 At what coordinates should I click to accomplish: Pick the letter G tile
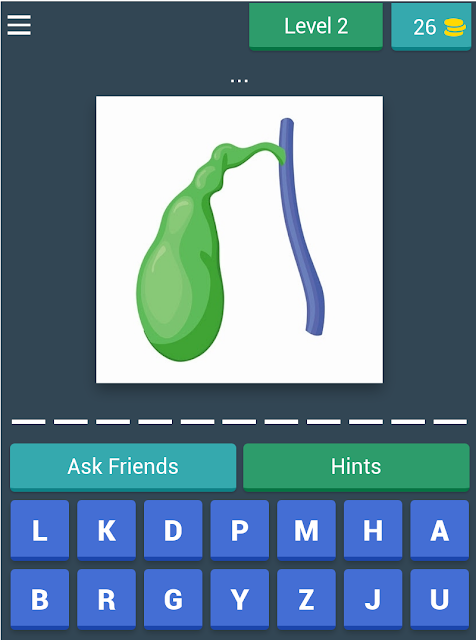point(173,599)
